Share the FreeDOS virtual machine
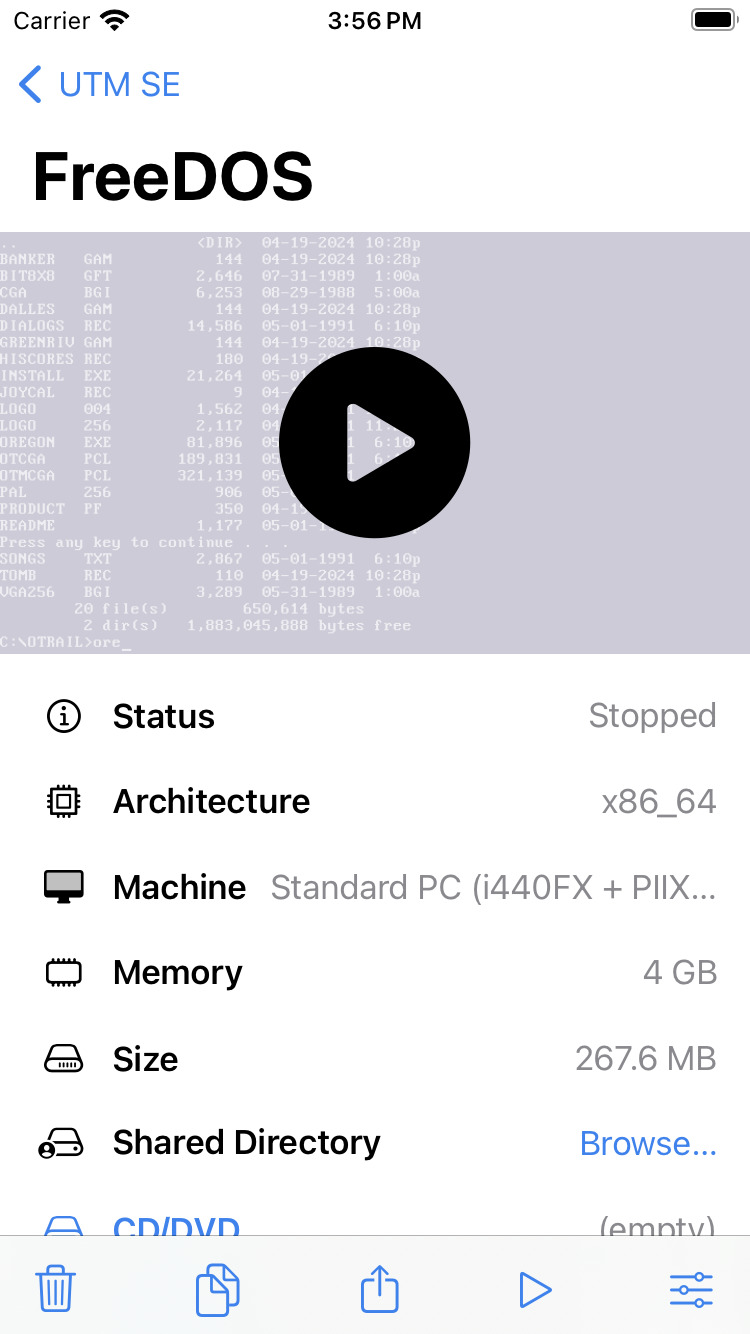 (379, 1289)
